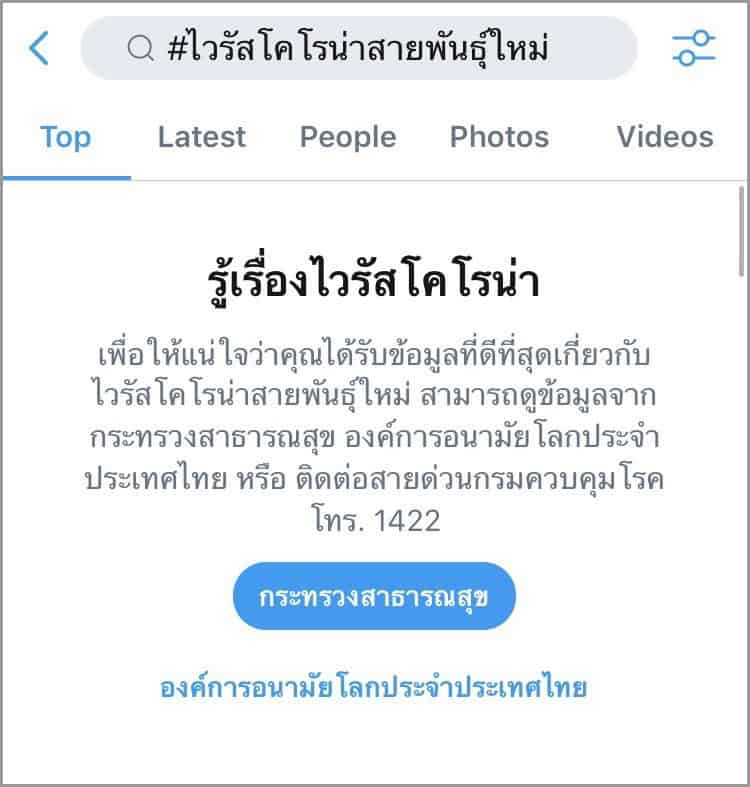Select the Top tab
Image resolution: width=750 pixels, height=787 pixels.
point(65,137)
